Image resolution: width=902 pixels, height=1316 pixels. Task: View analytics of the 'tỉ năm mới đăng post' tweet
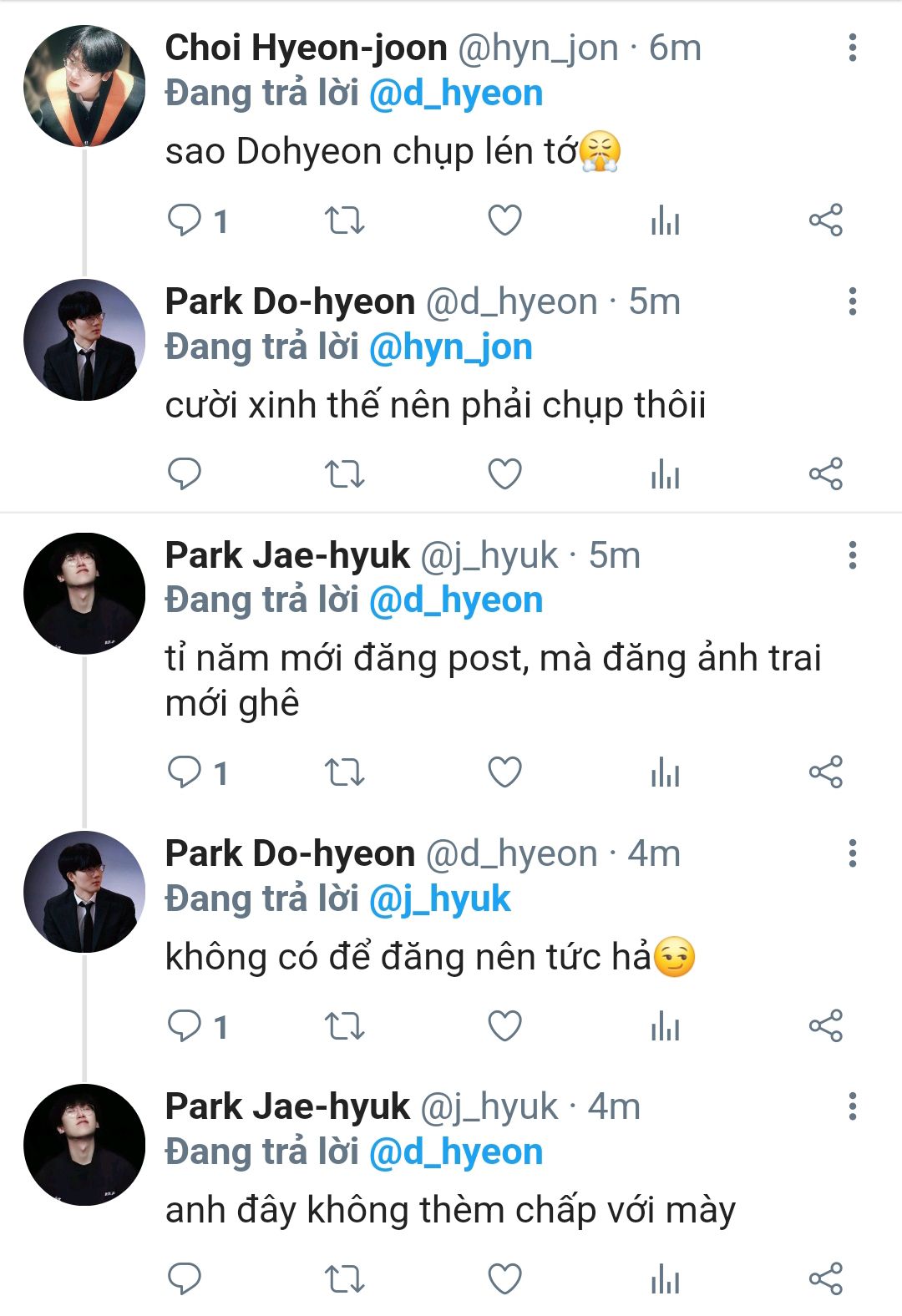pyautogui.click(x=665, y=772)
